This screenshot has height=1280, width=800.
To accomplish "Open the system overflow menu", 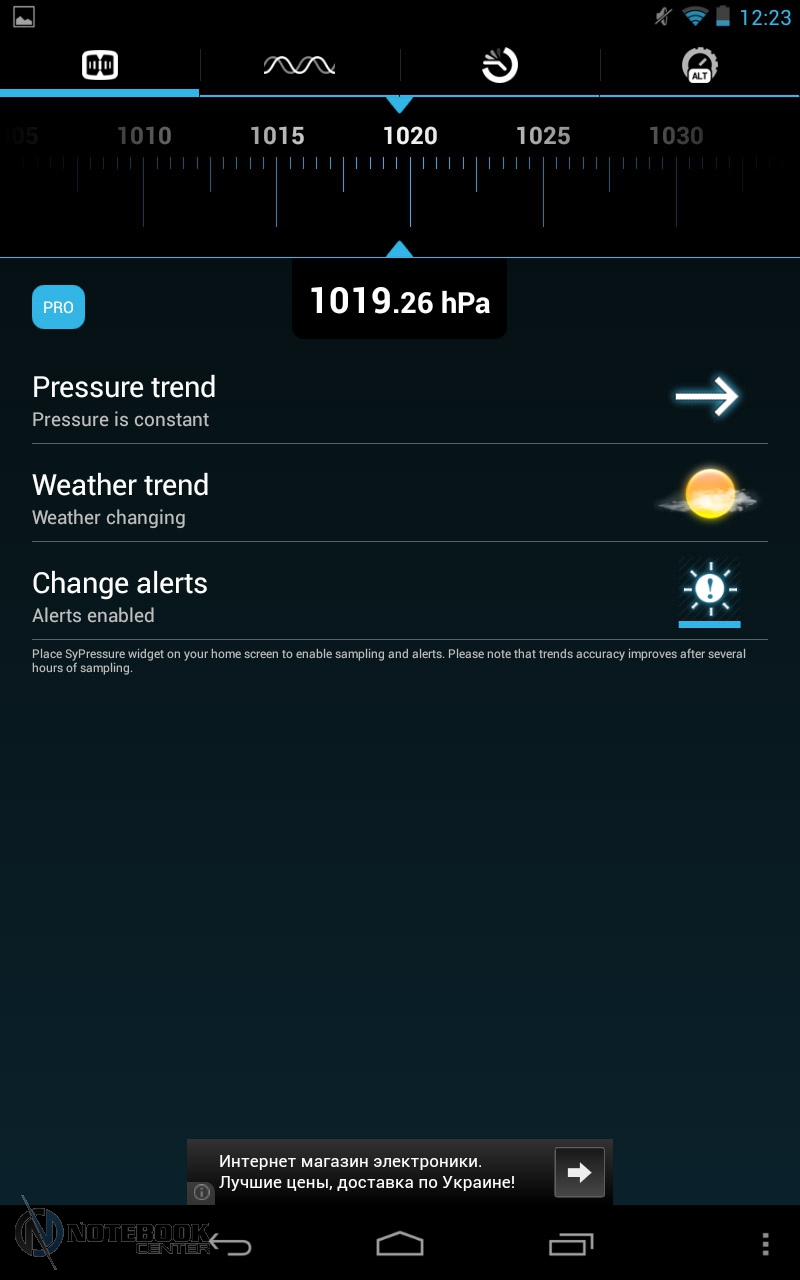I will [765, 1244].
